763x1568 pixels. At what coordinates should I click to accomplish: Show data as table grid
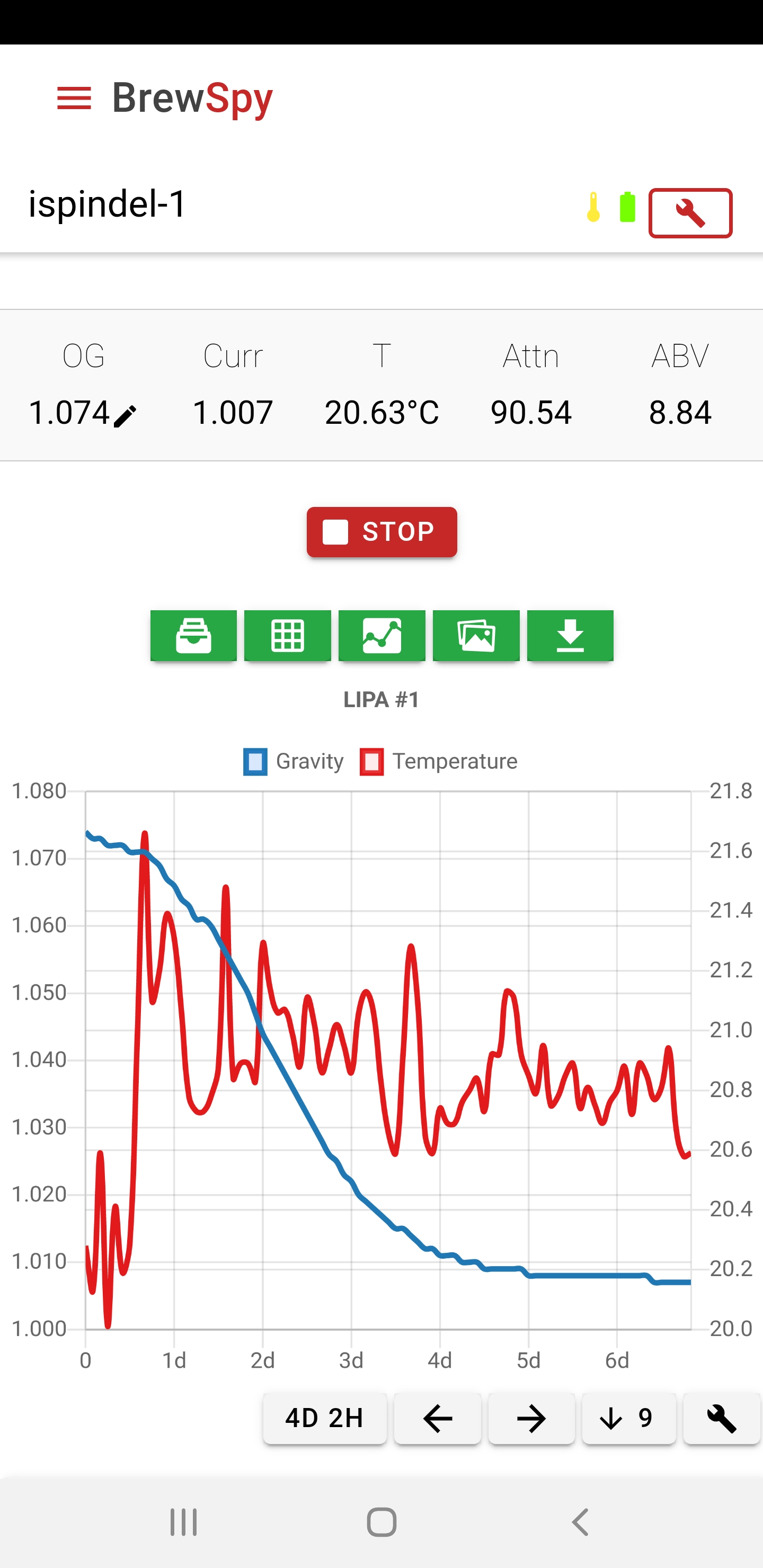(x=287, y=636)
